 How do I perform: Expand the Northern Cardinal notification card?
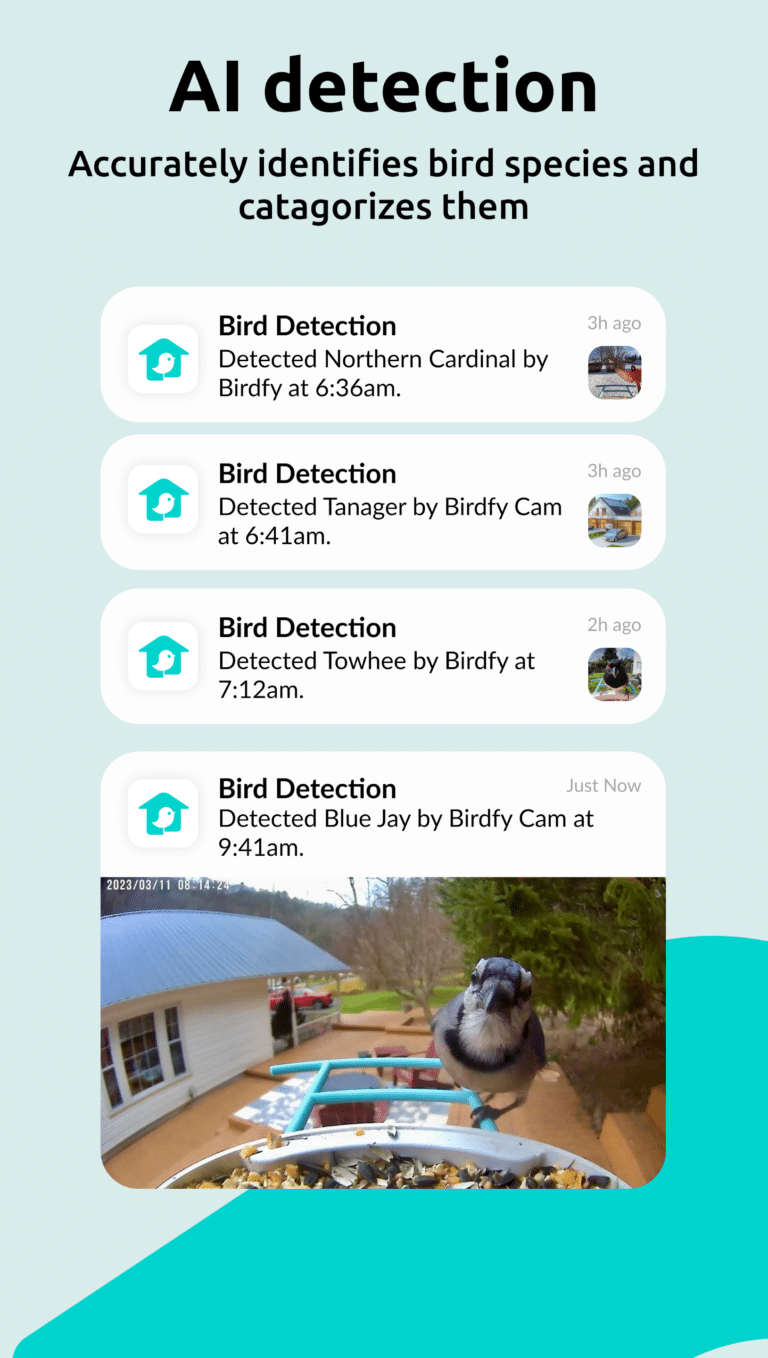point(383,354)
